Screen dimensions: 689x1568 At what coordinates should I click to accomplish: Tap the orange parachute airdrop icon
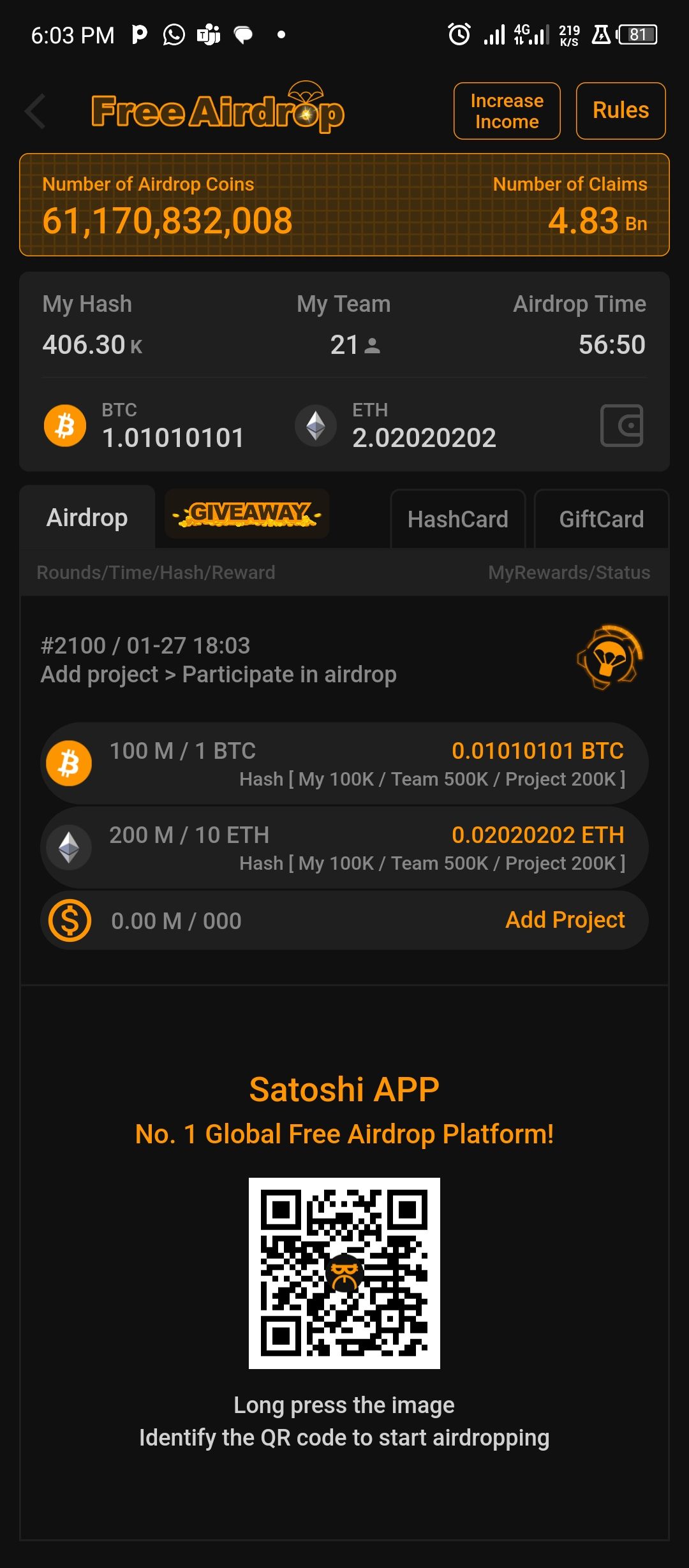click(609, 658)
